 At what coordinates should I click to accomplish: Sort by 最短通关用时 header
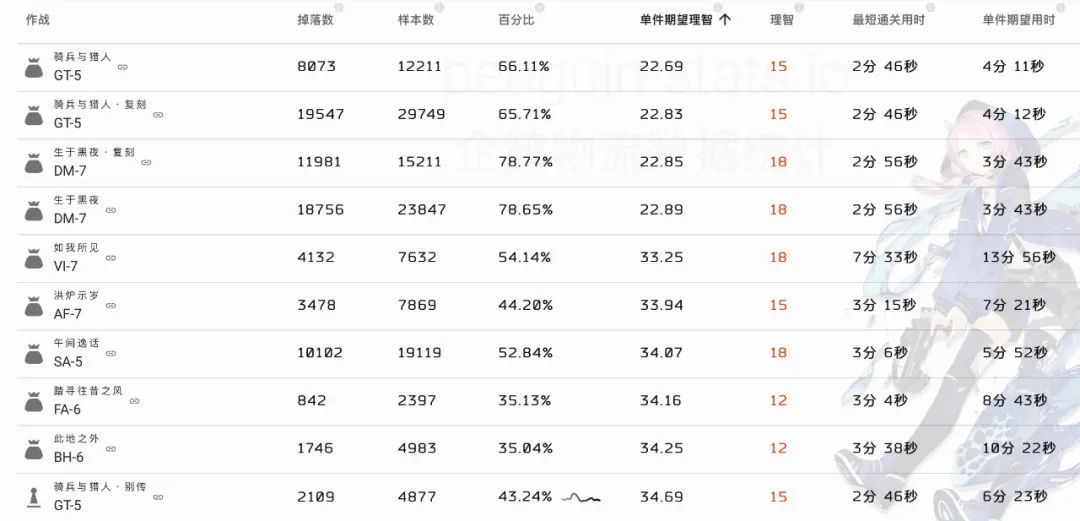tap(888, 20)
